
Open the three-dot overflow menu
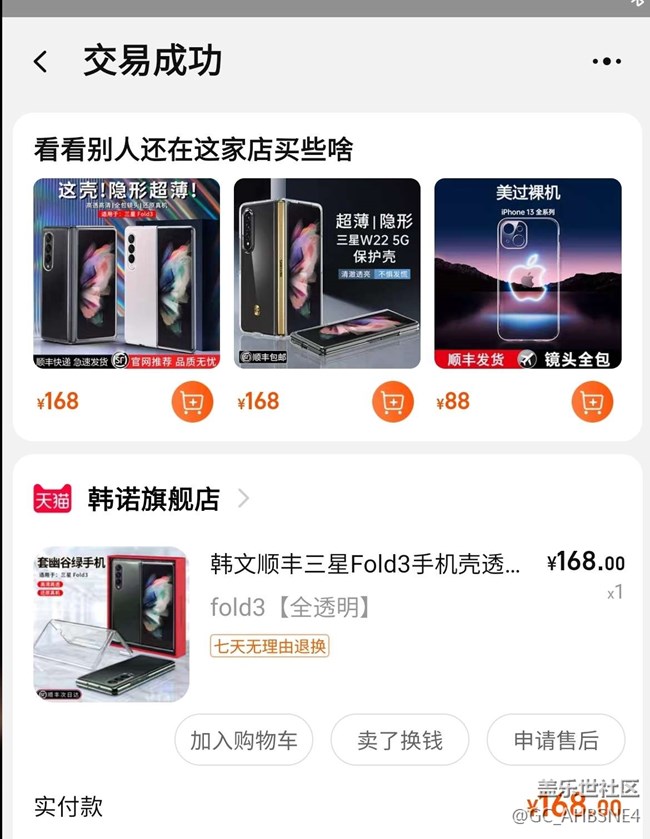[x=606, y=62]
